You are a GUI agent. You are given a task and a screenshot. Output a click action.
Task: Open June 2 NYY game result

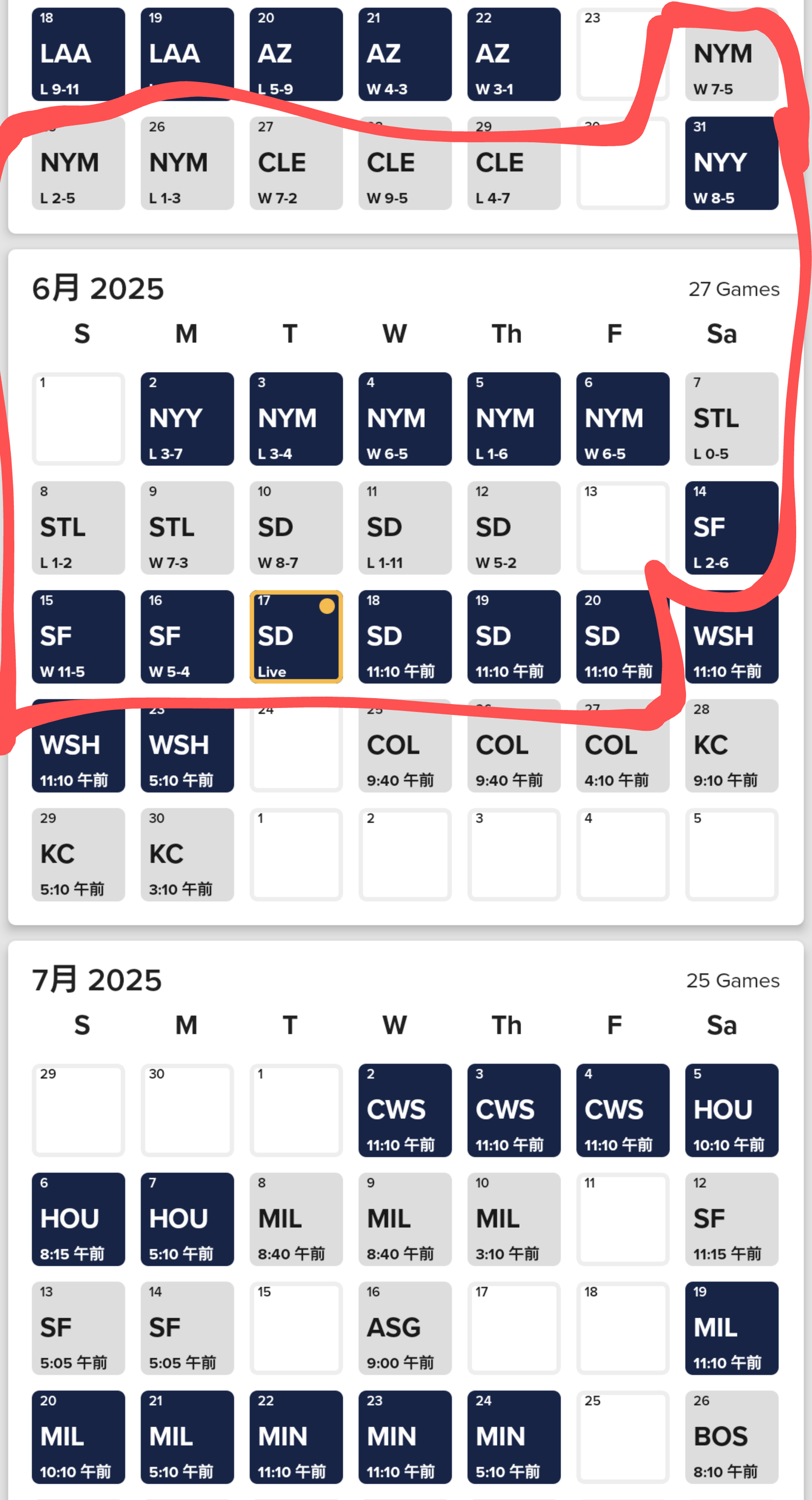(187, 418)
